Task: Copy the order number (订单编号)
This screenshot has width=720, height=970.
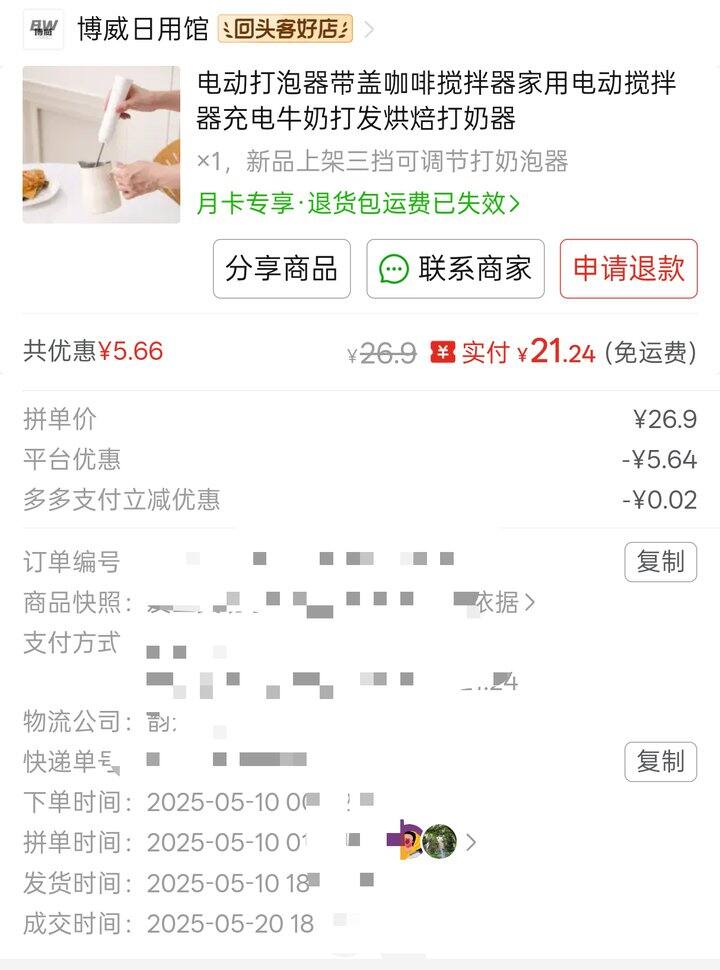Action: tap(660, 562)
